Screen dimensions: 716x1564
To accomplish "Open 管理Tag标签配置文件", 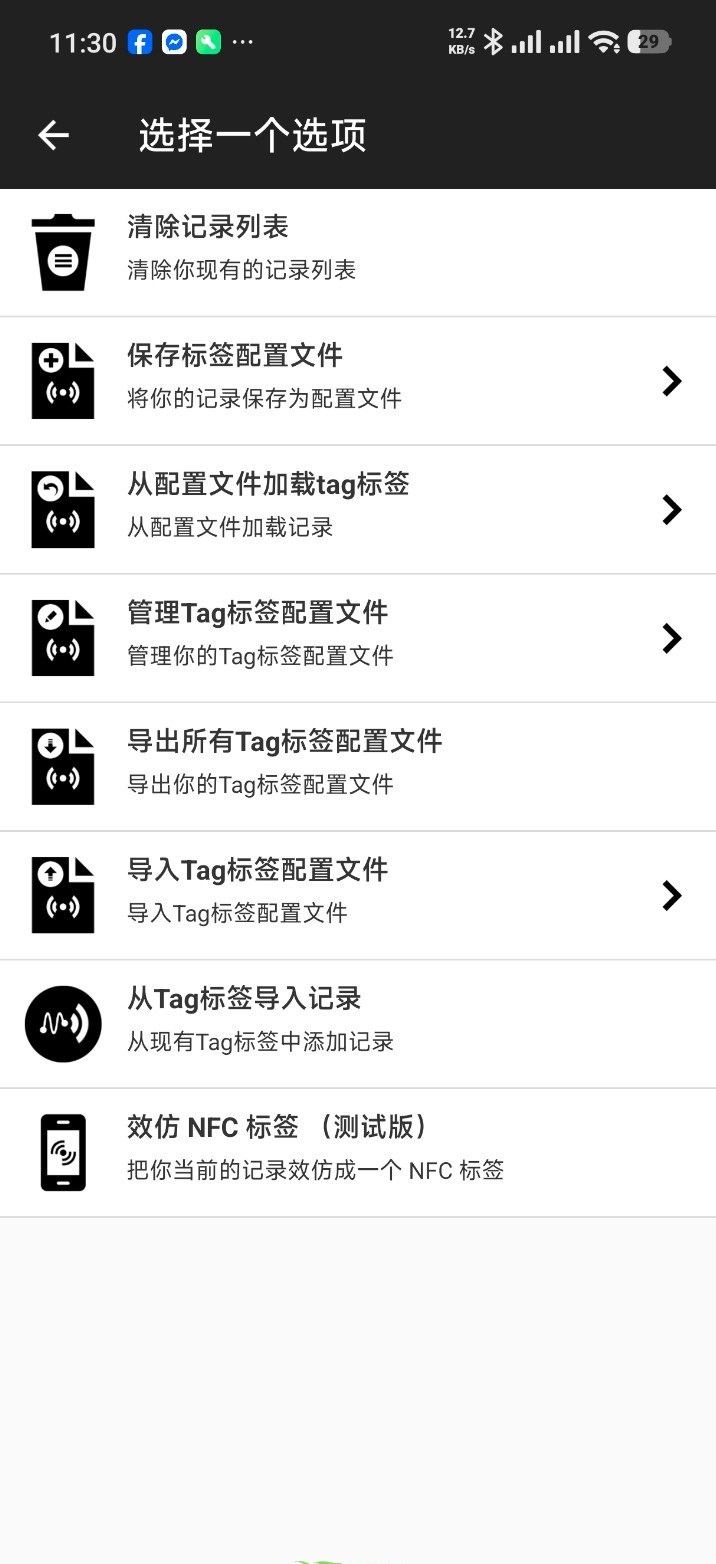I will tap(358, 638).
